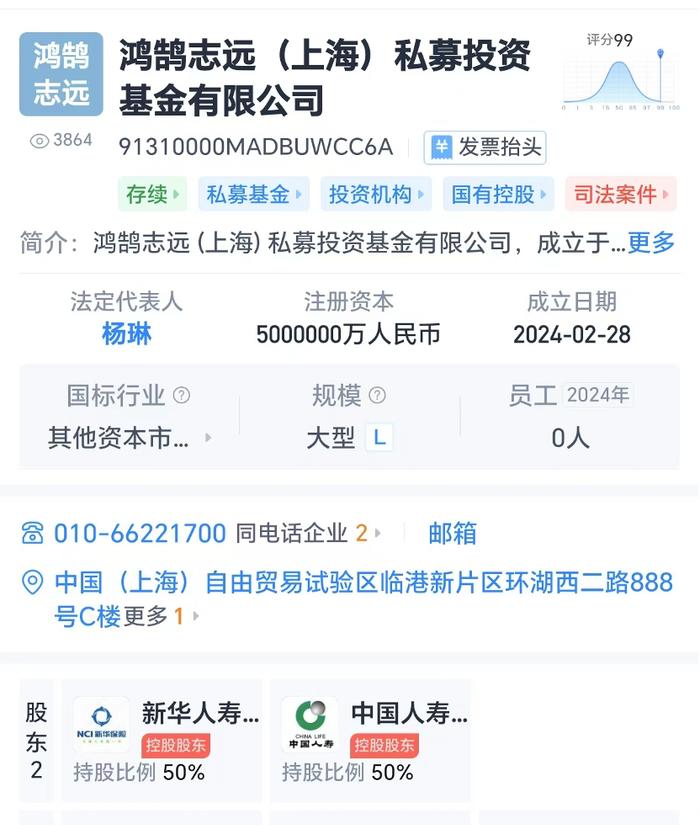
Task: Expand the 简介 with 更多
Action: coord(651,242)
